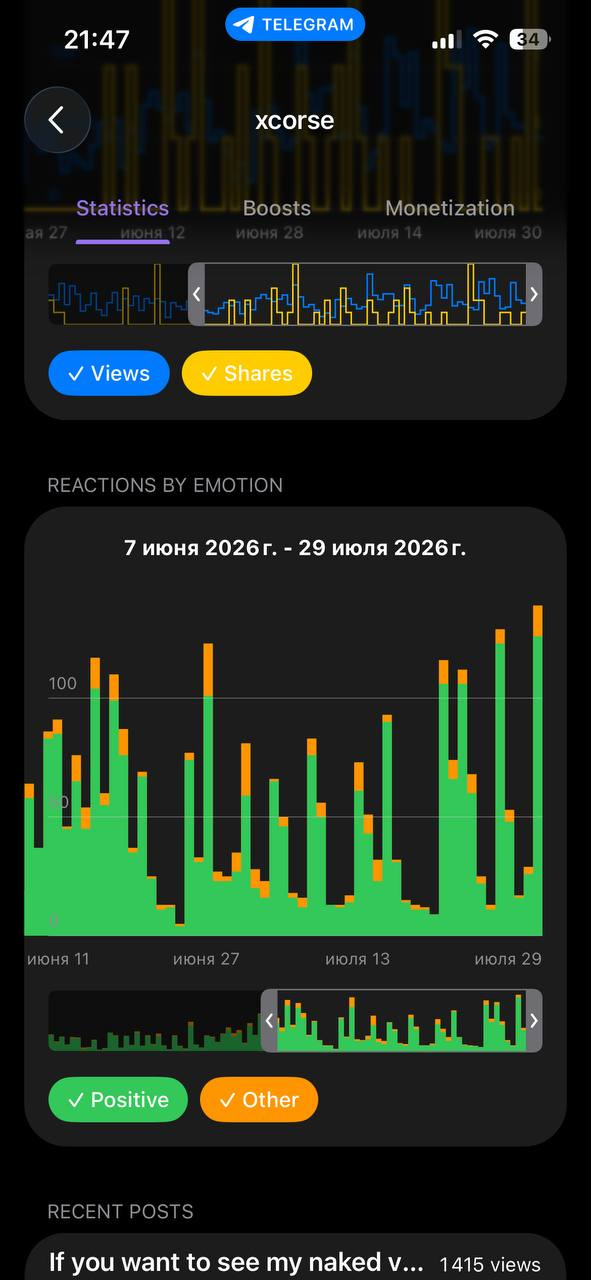Tap the left handle of reactions range slider
591x1280 pixels.
(269, 1021)
